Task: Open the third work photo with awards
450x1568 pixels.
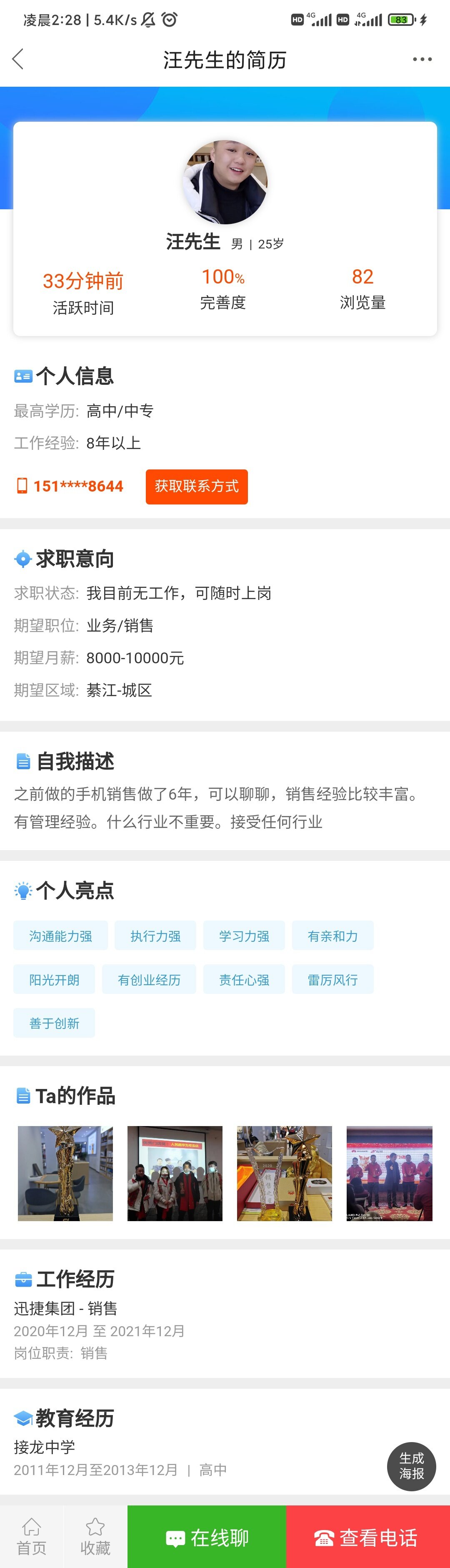Action: [x=284, y=1173]
